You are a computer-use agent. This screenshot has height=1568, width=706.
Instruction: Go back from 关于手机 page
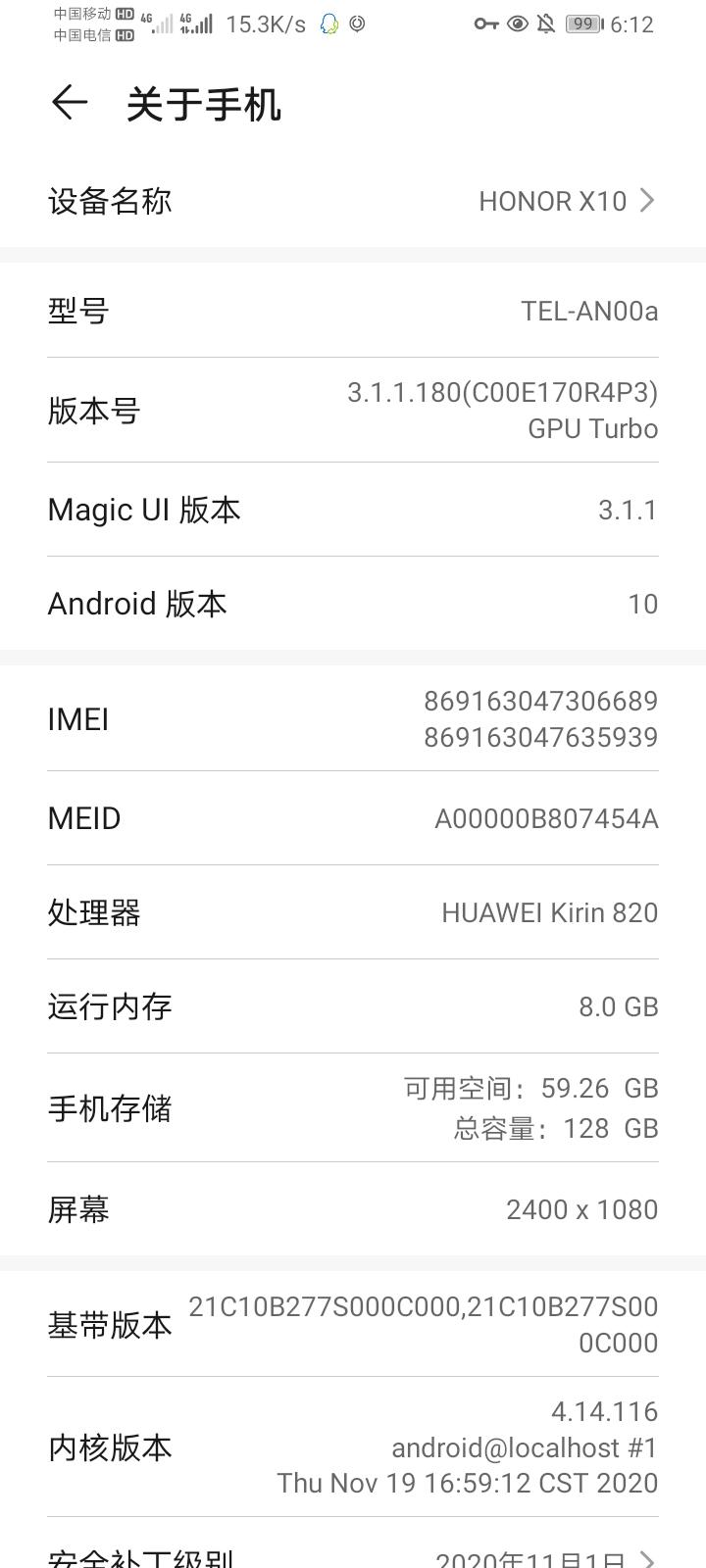coord(70,103)
